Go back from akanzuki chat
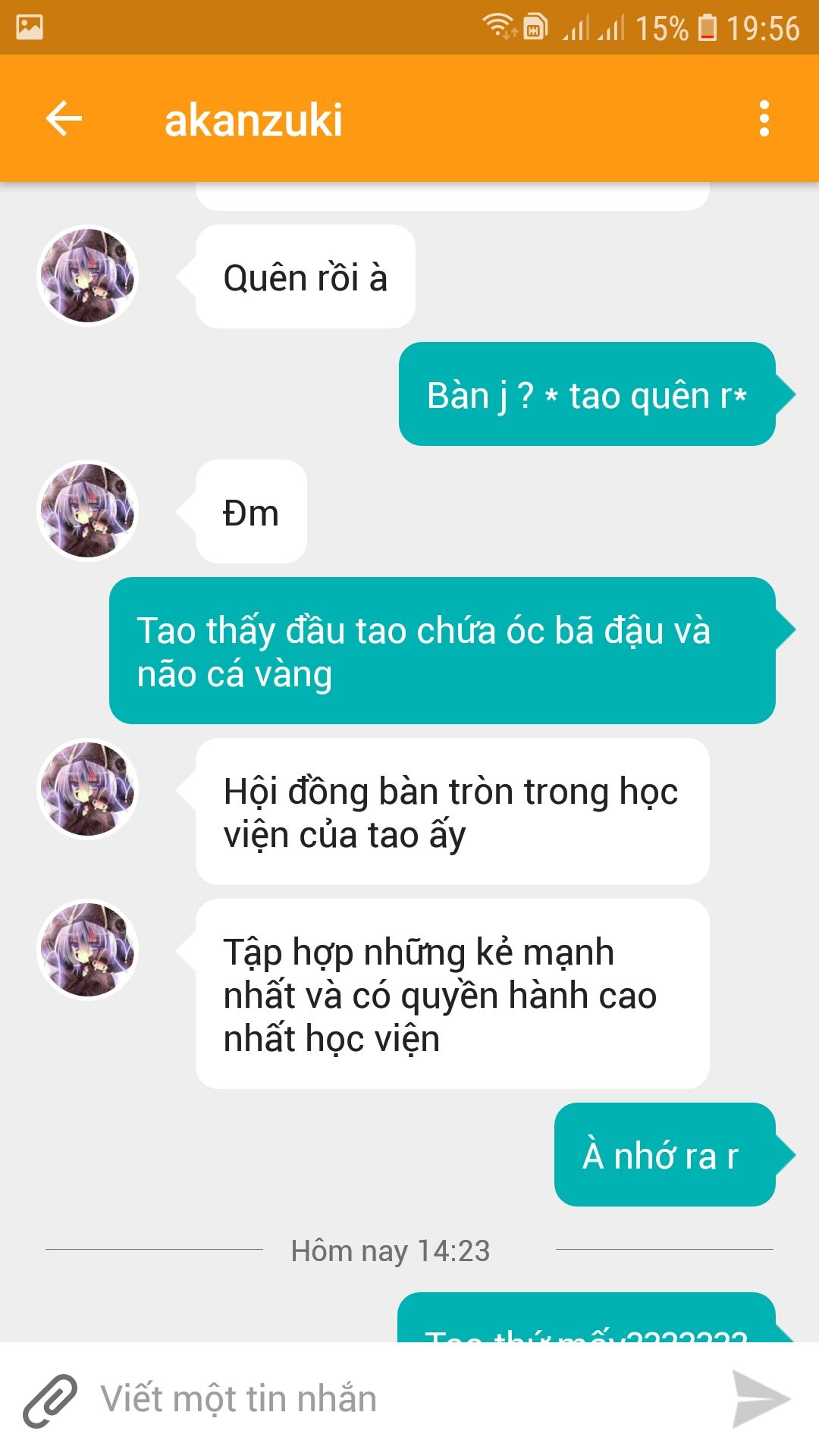The width and height of the screenshot is (819, 1456). pyautogui.click(x=64, y=119)
